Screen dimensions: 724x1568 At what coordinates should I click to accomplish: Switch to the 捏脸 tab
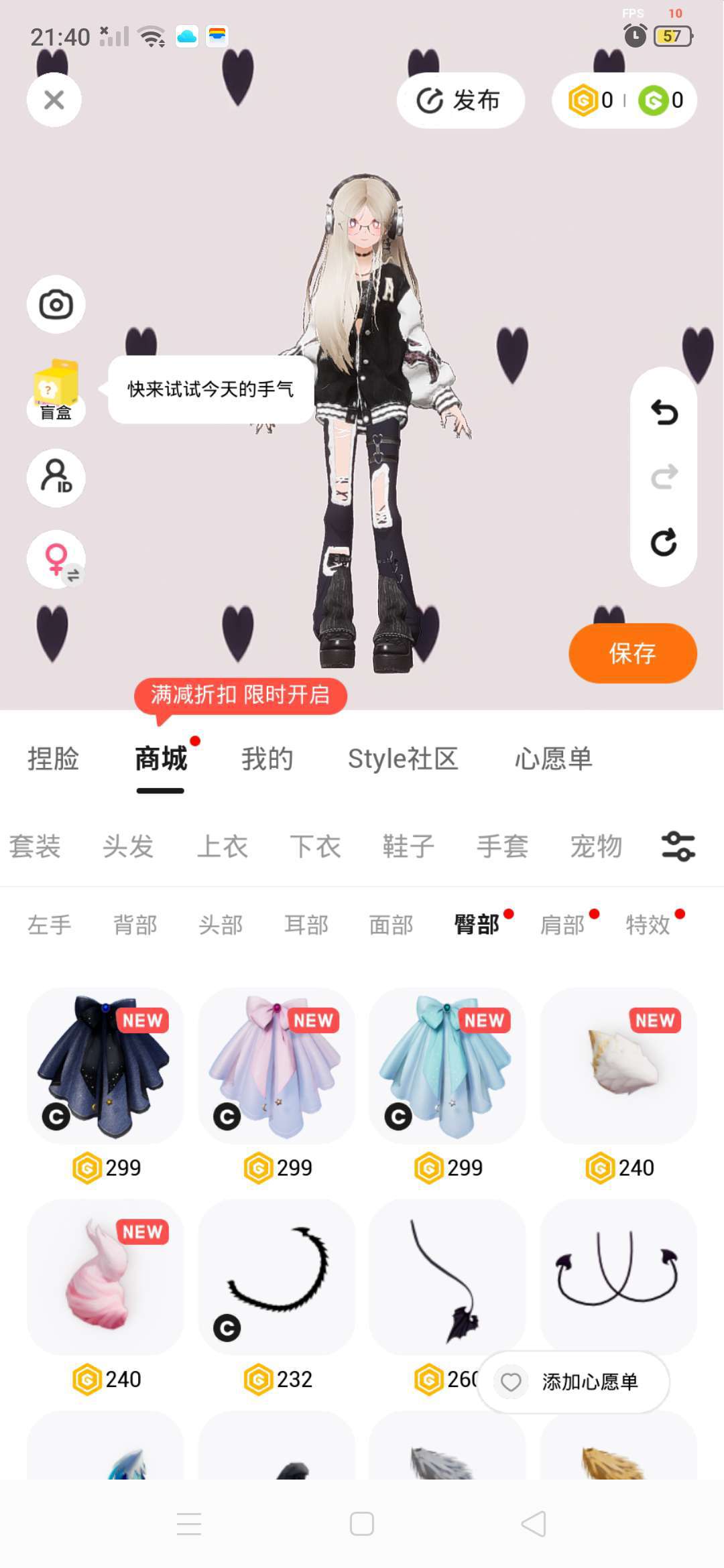click(x=53, y=759)
